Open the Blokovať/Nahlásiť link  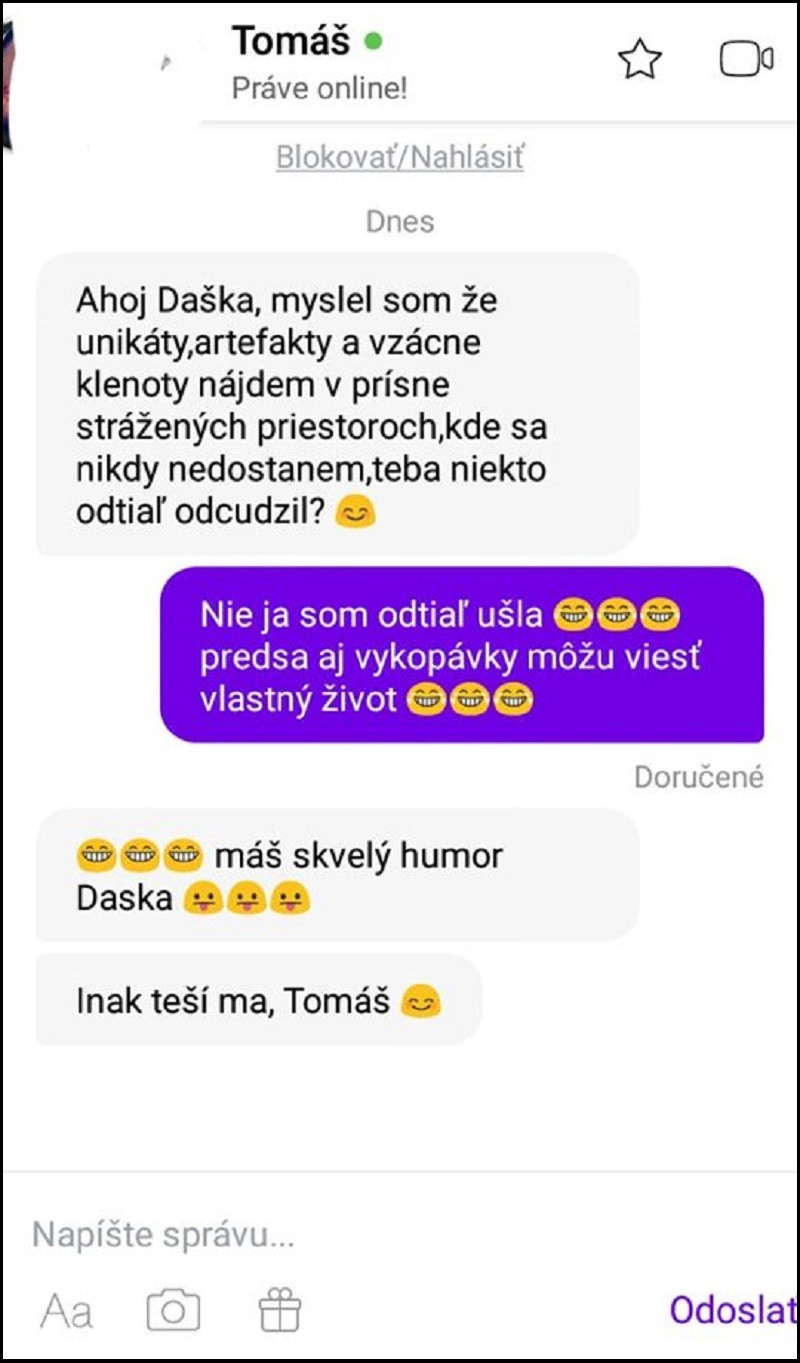(400, 158)
